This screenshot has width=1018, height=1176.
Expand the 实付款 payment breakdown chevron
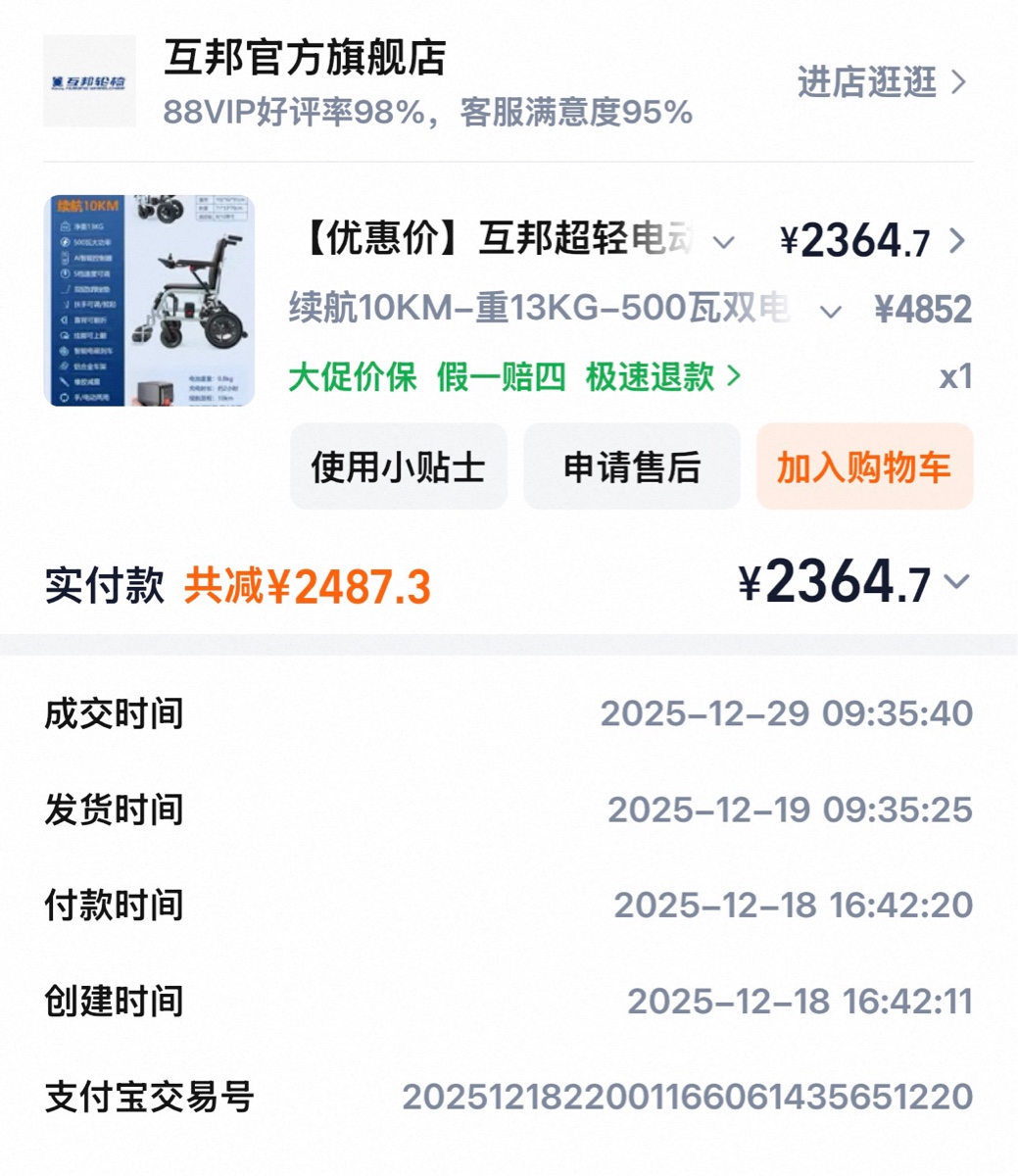pyautogui.click(x=956, y=583)
